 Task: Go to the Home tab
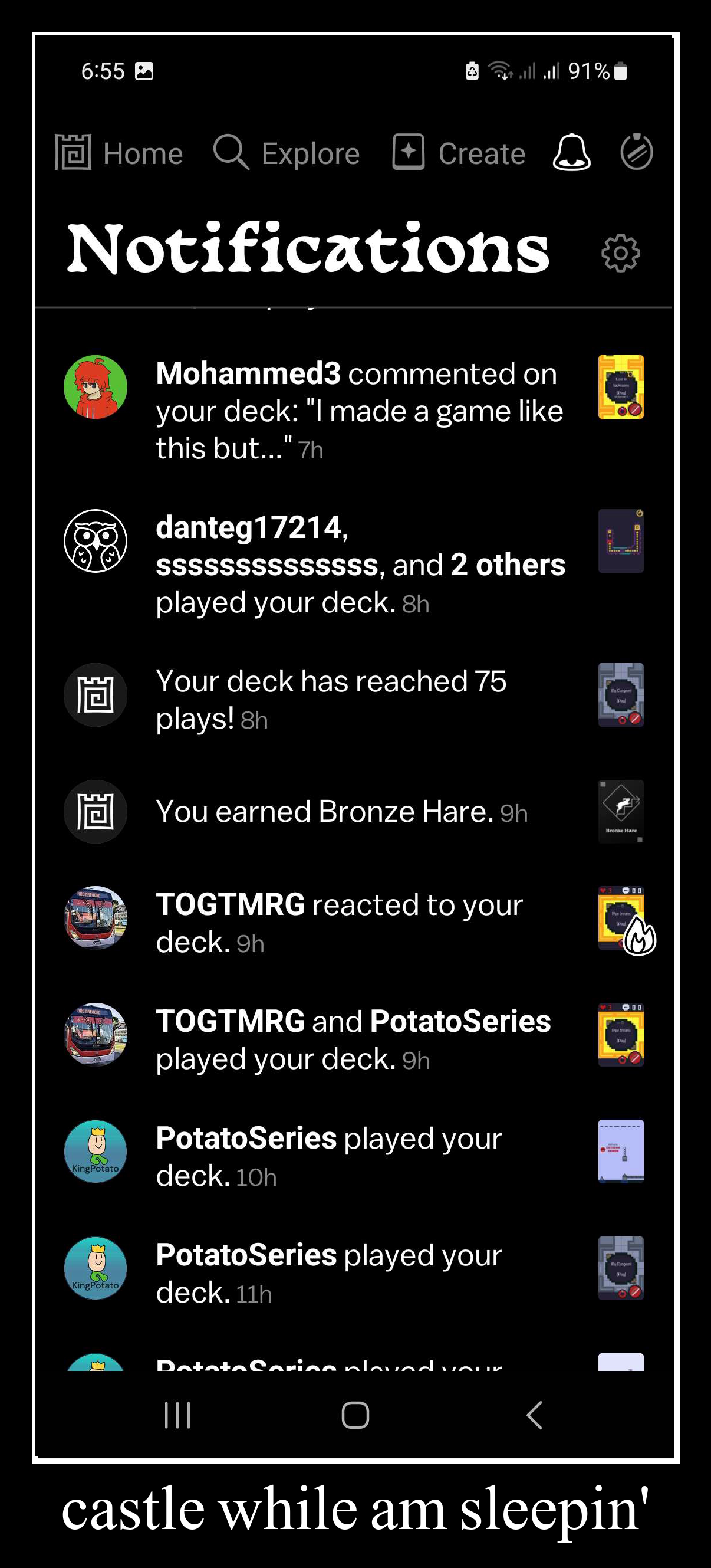[119, 153]
